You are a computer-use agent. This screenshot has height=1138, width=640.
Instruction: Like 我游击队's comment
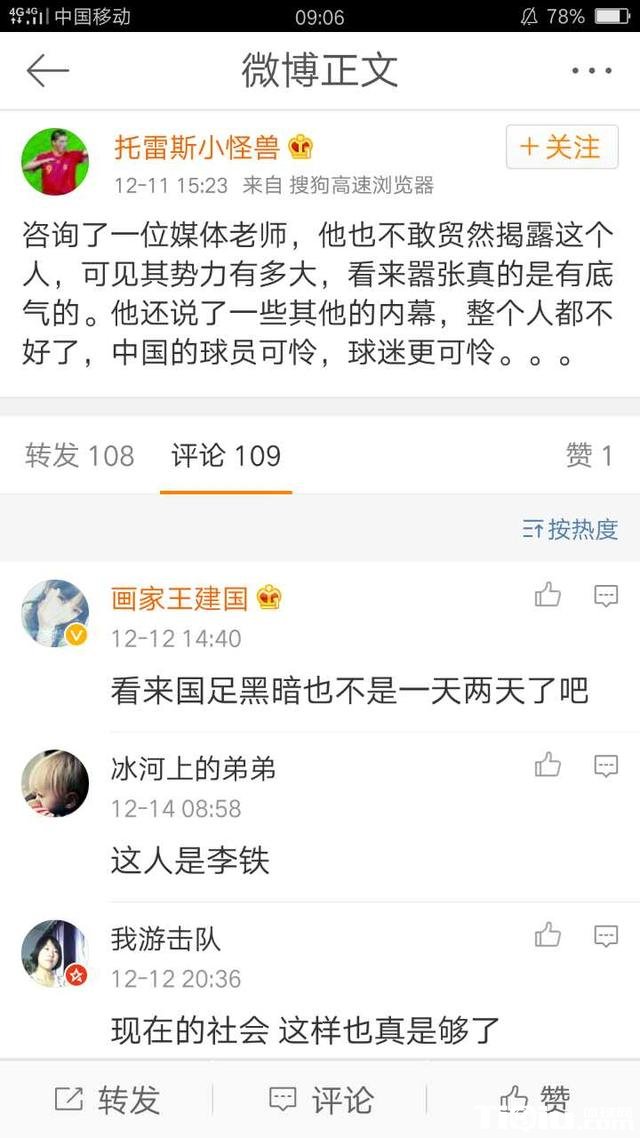click(x=548, y=936)
